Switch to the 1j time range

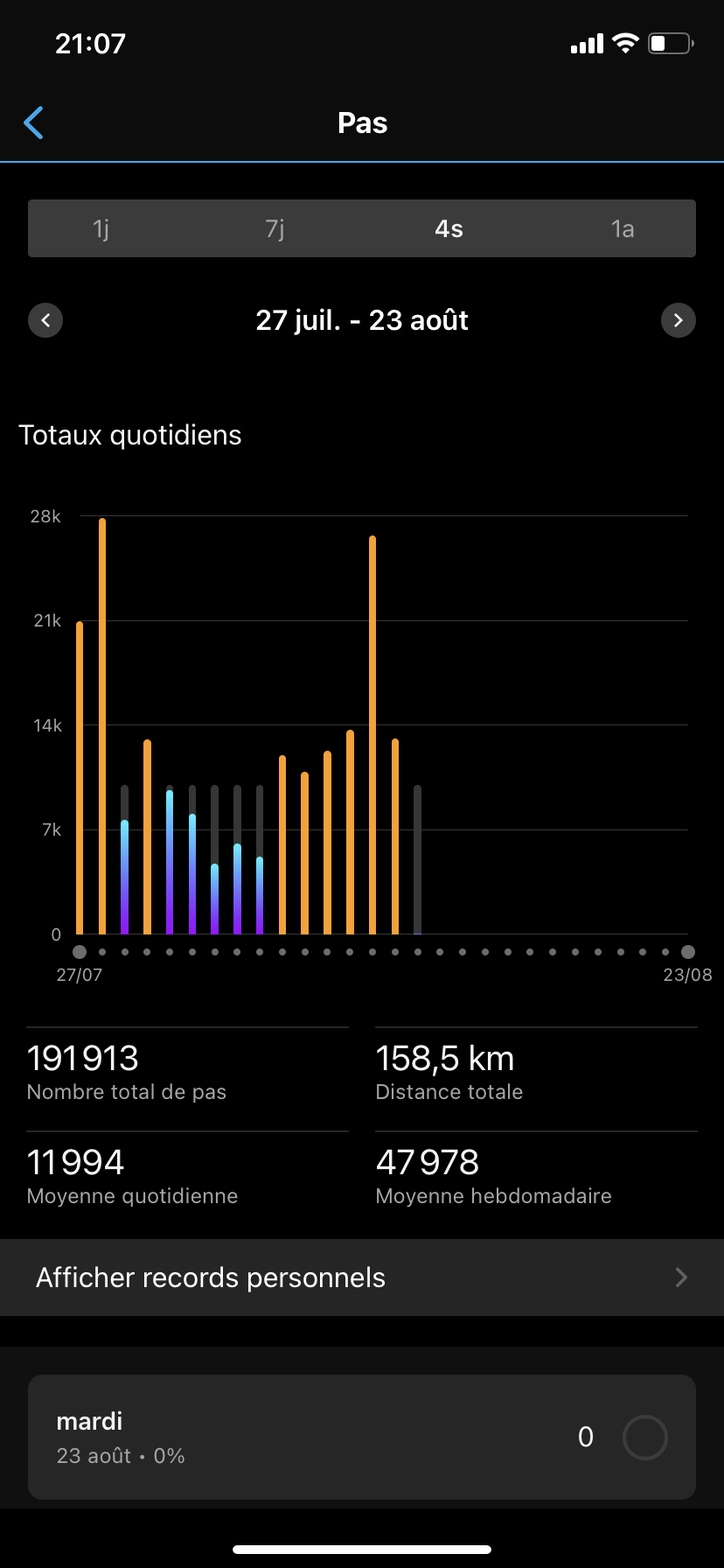coord(101,229)
